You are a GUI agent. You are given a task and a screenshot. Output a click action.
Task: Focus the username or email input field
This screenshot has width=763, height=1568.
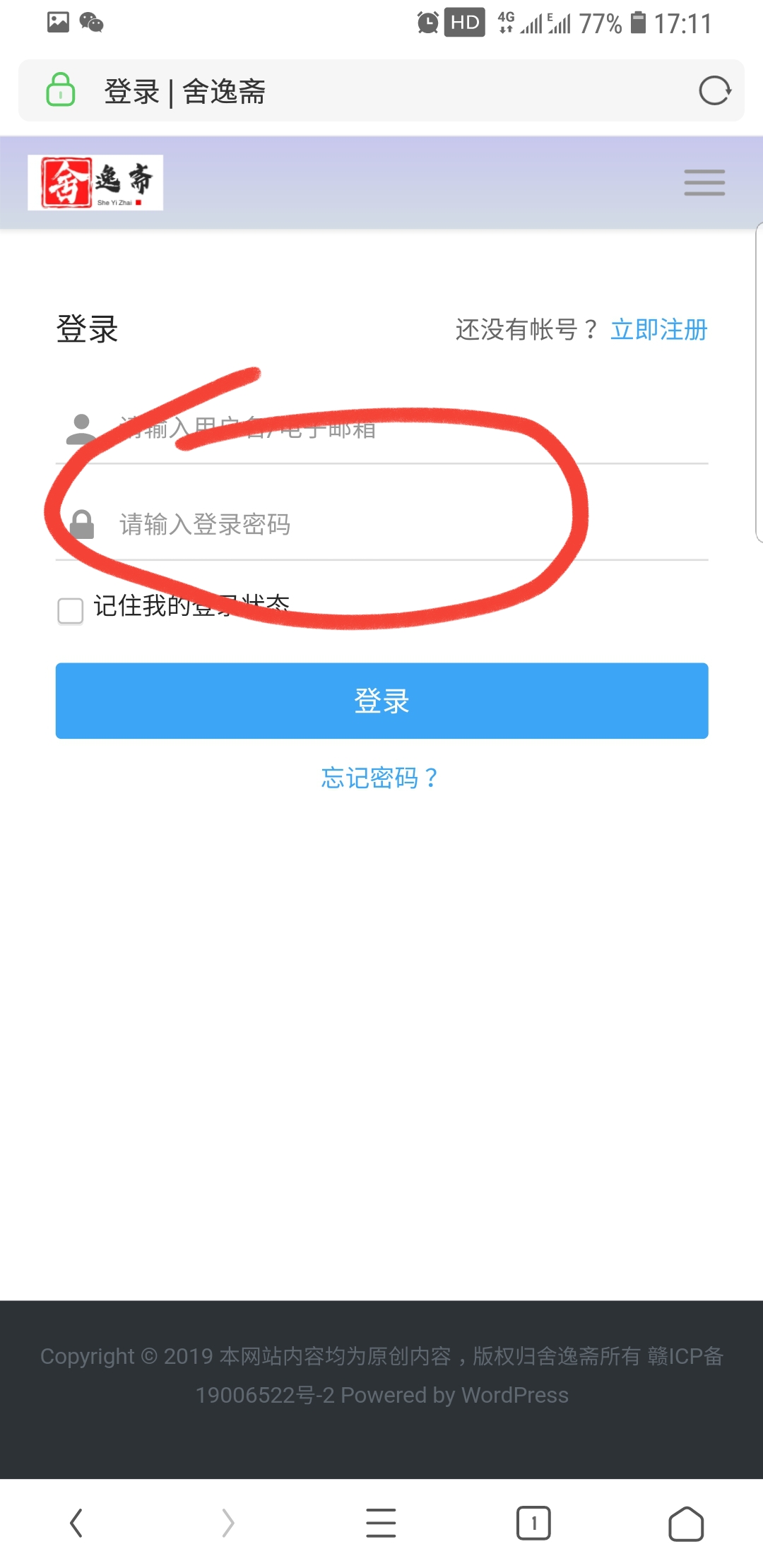point(381,428)
